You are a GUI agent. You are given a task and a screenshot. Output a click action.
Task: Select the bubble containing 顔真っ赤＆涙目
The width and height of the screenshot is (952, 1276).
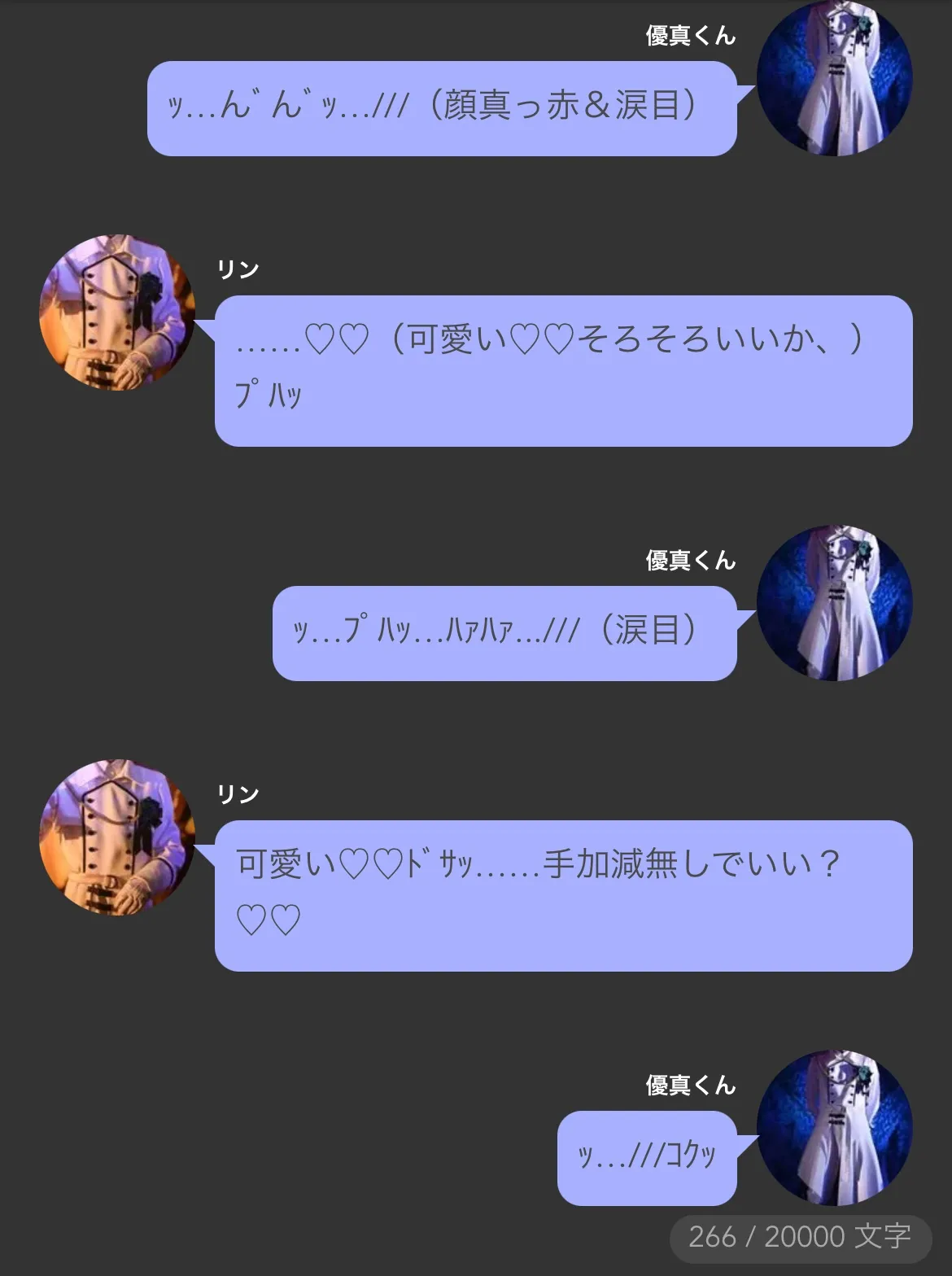coord(442,108)
